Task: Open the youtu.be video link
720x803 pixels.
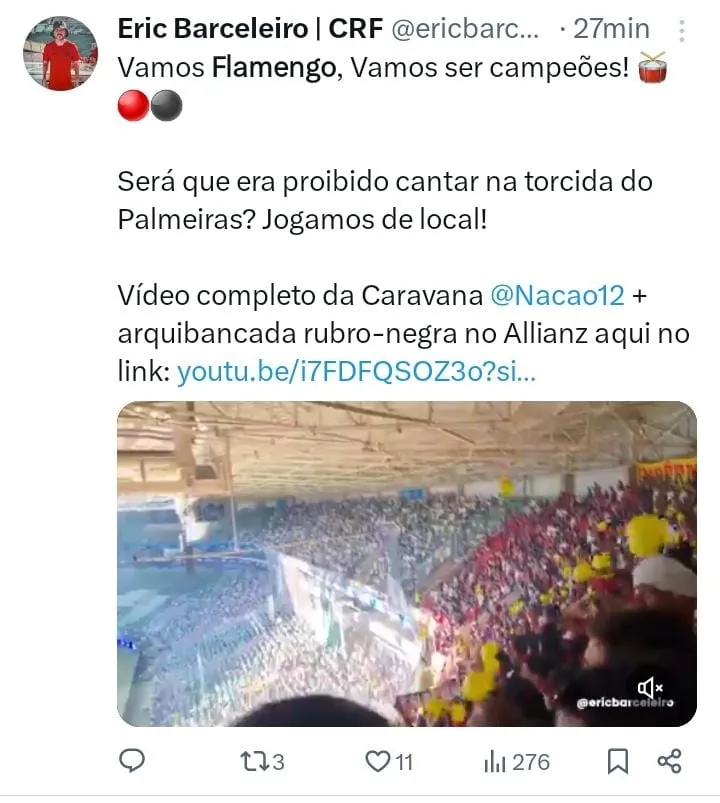Action: (x=357, y=372)
